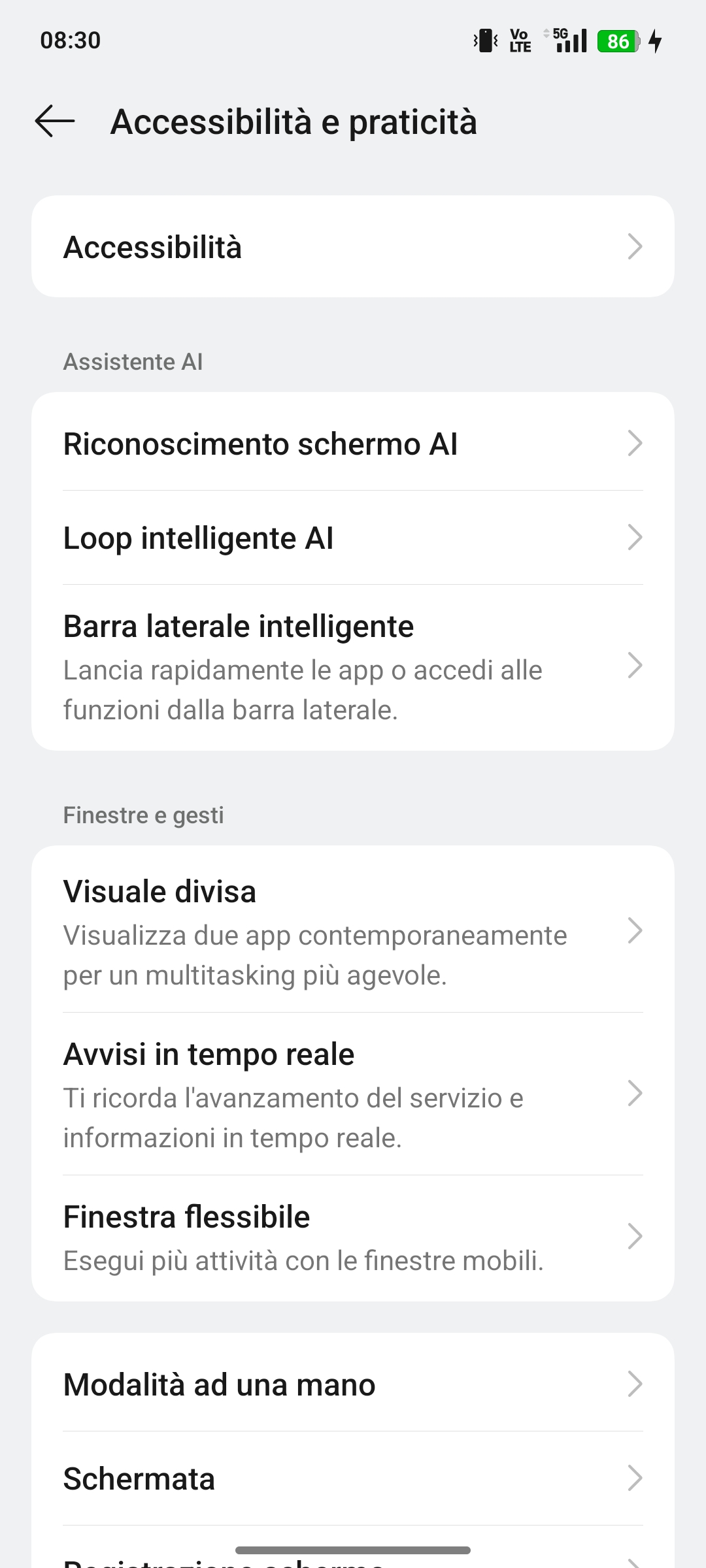This screenshot has height=1568, width=706.
Task: Tap Avvisi in tempo reale
Action: click(x=353, y=1094)
